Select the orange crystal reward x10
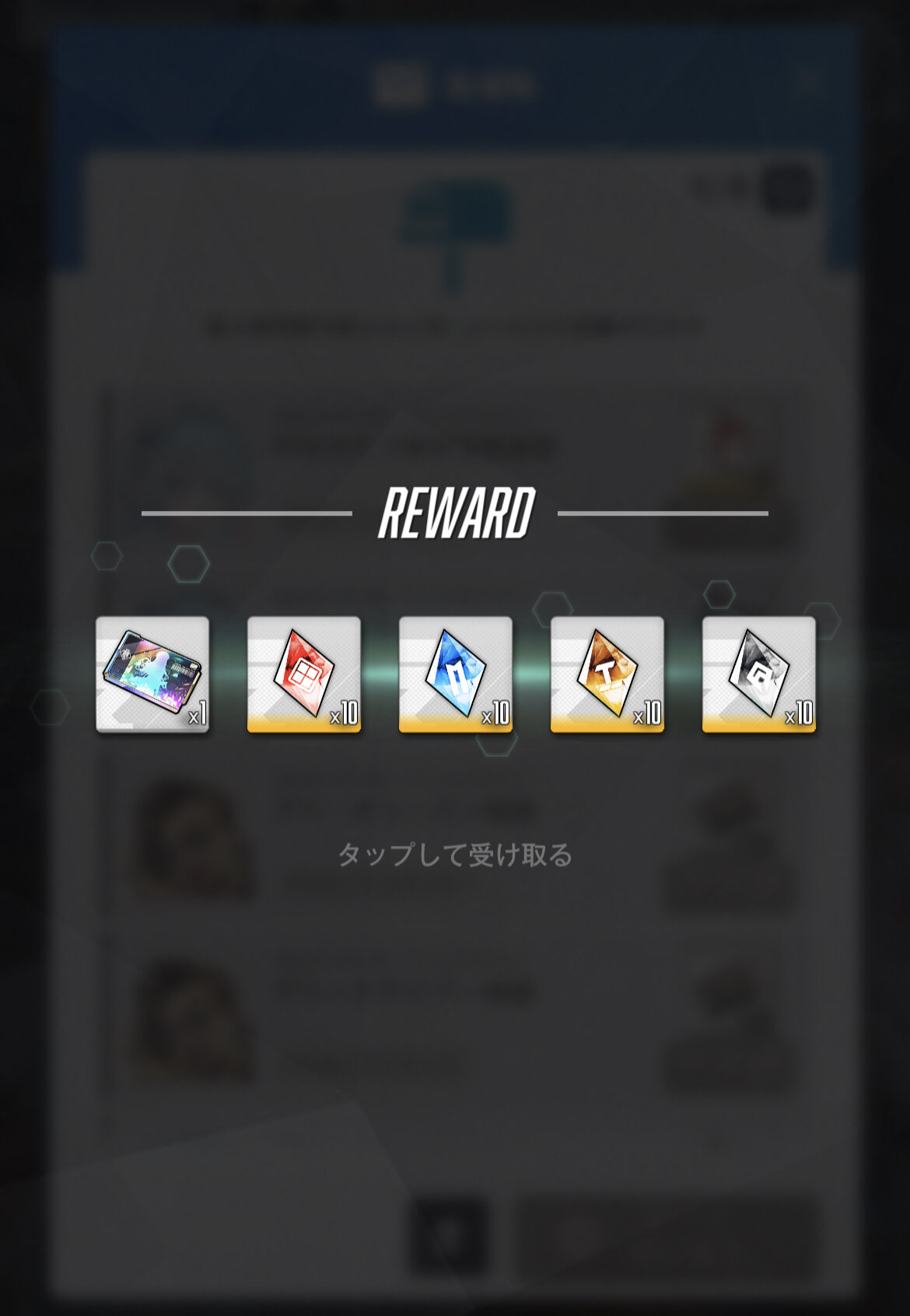 tap(607, 674)
